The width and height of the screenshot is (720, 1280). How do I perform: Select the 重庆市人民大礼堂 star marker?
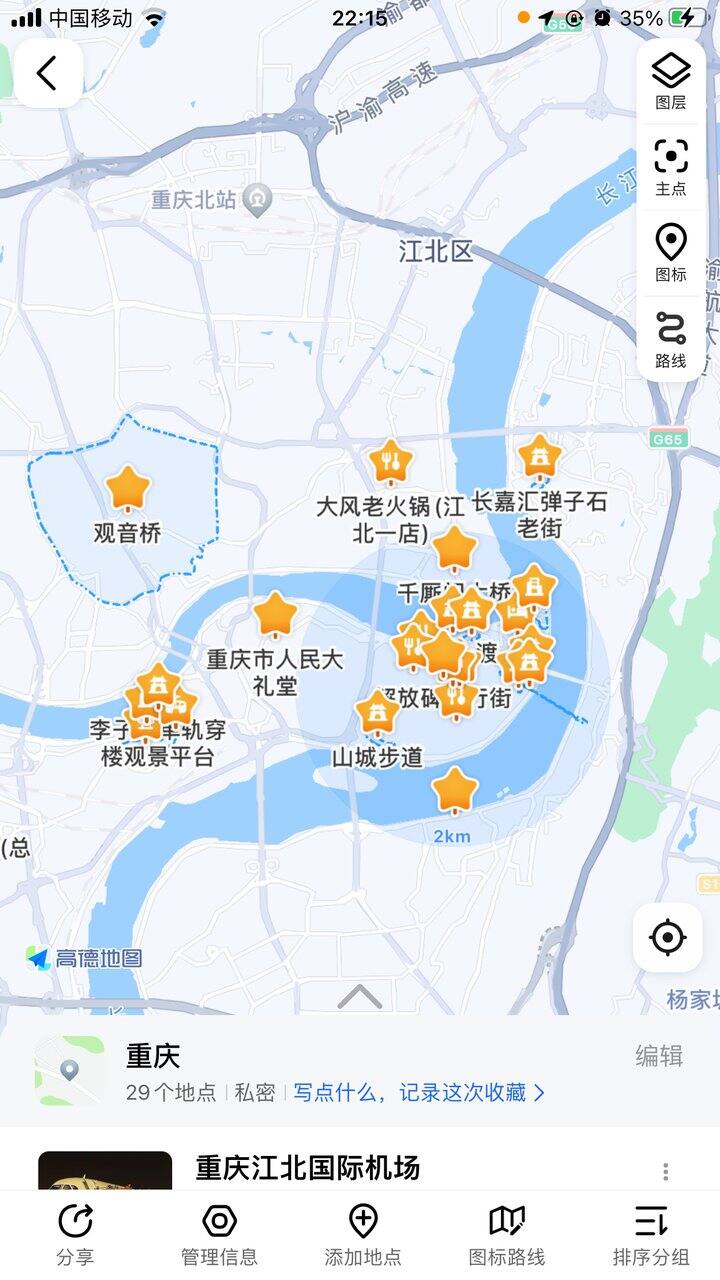pyautogui.click(x=276, y=615)
